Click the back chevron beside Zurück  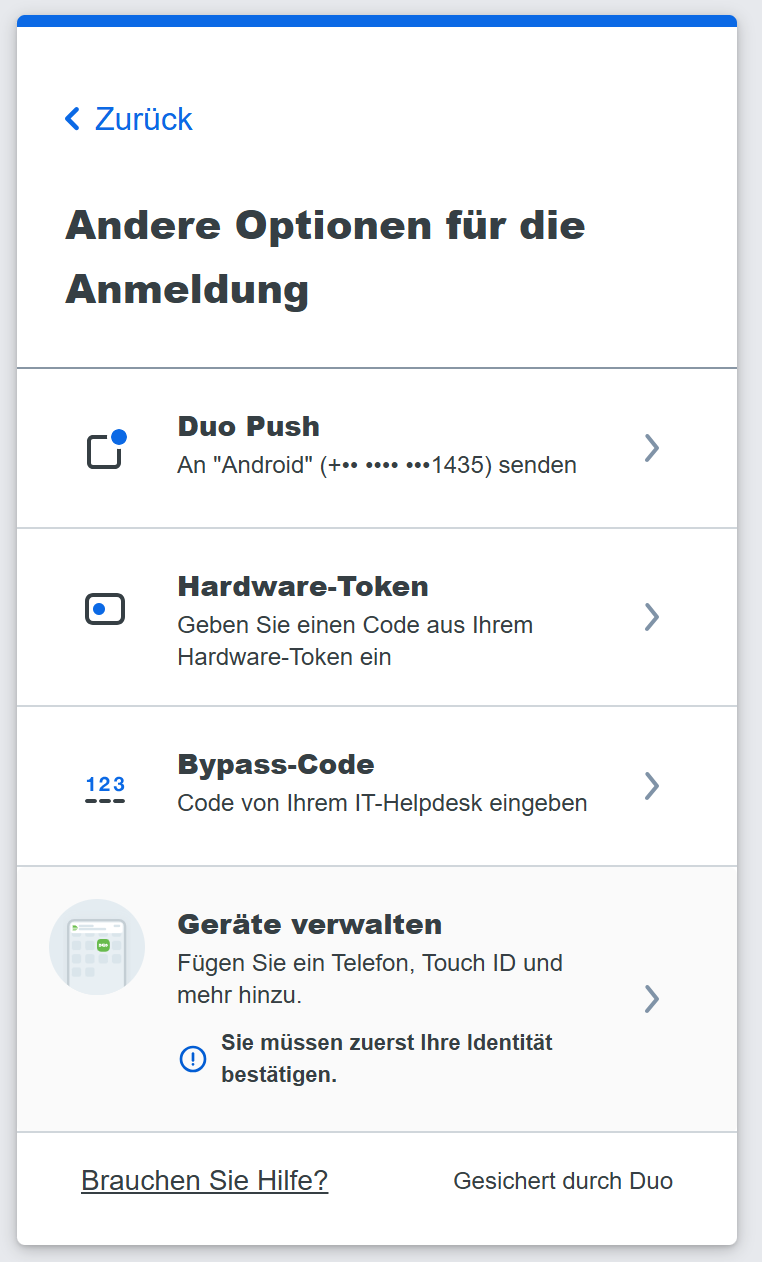click(x=71, y=118)
